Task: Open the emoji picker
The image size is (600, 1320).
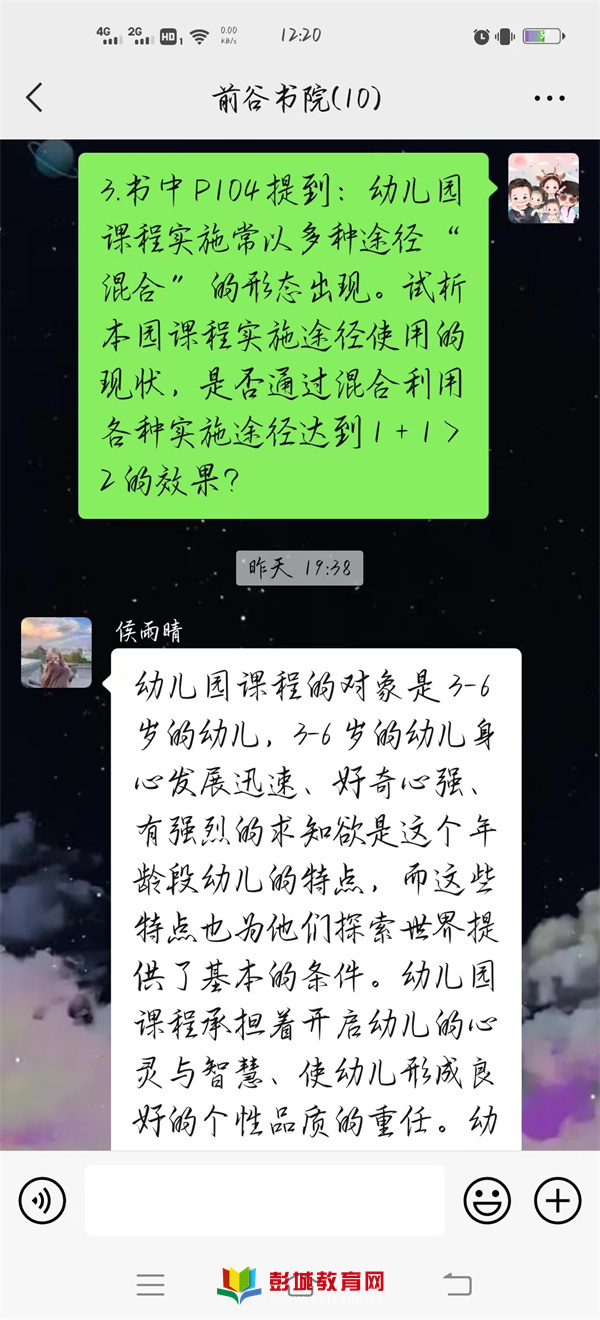Action: (x=487, y=1200)
